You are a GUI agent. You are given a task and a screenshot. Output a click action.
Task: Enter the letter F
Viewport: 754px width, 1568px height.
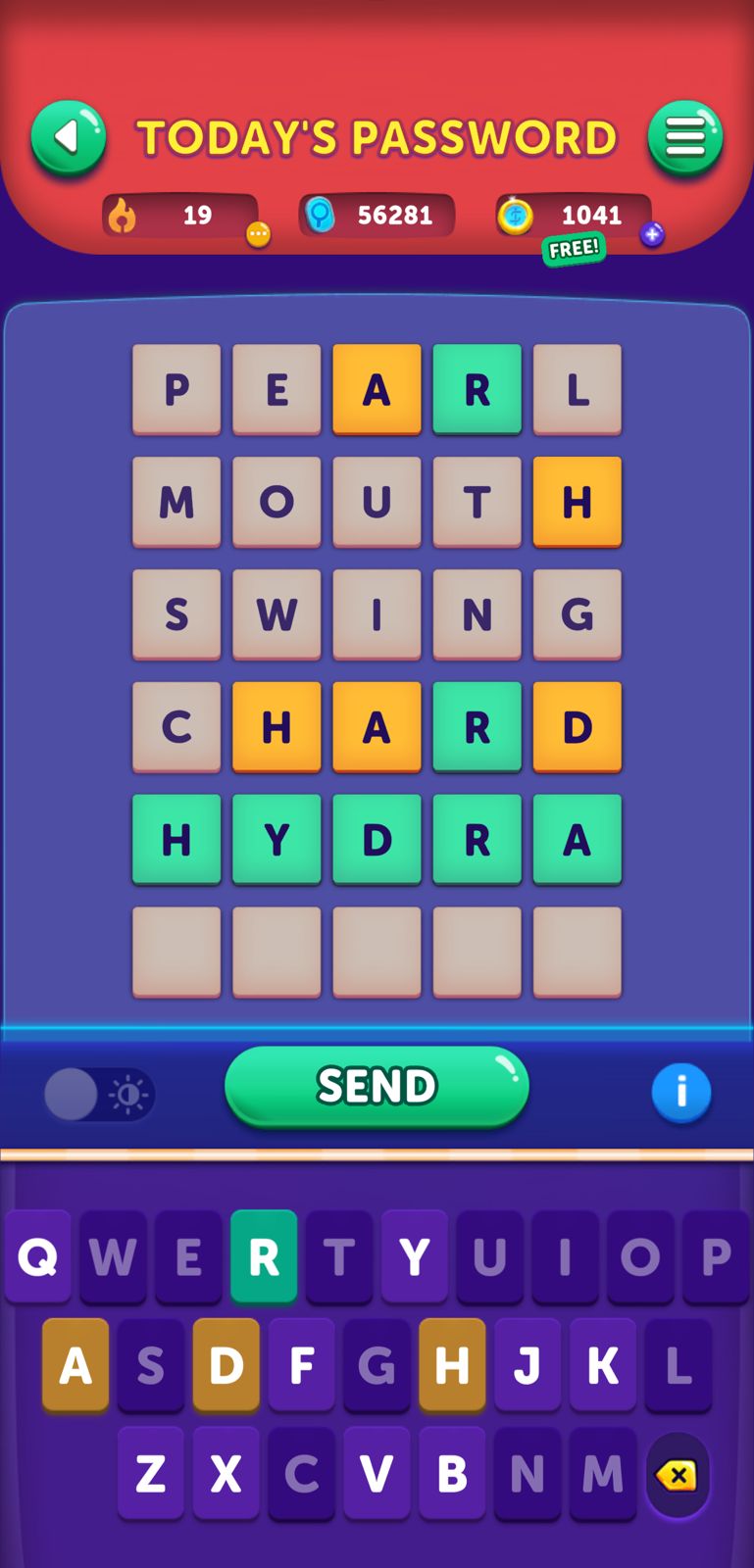tap(301, 1364)
